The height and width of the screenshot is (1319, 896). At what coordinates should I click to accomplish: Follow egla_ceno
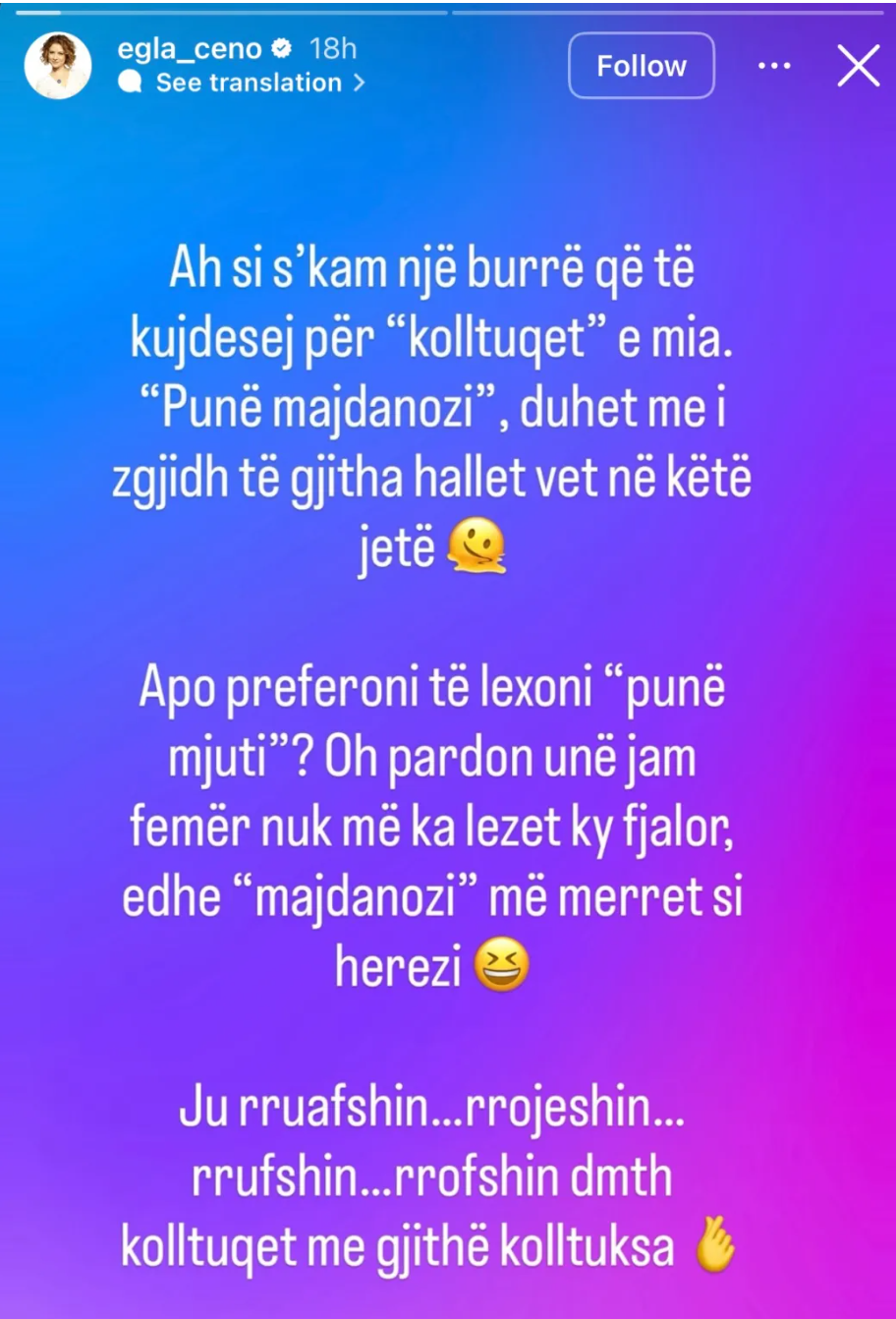(x=642, y=66)
